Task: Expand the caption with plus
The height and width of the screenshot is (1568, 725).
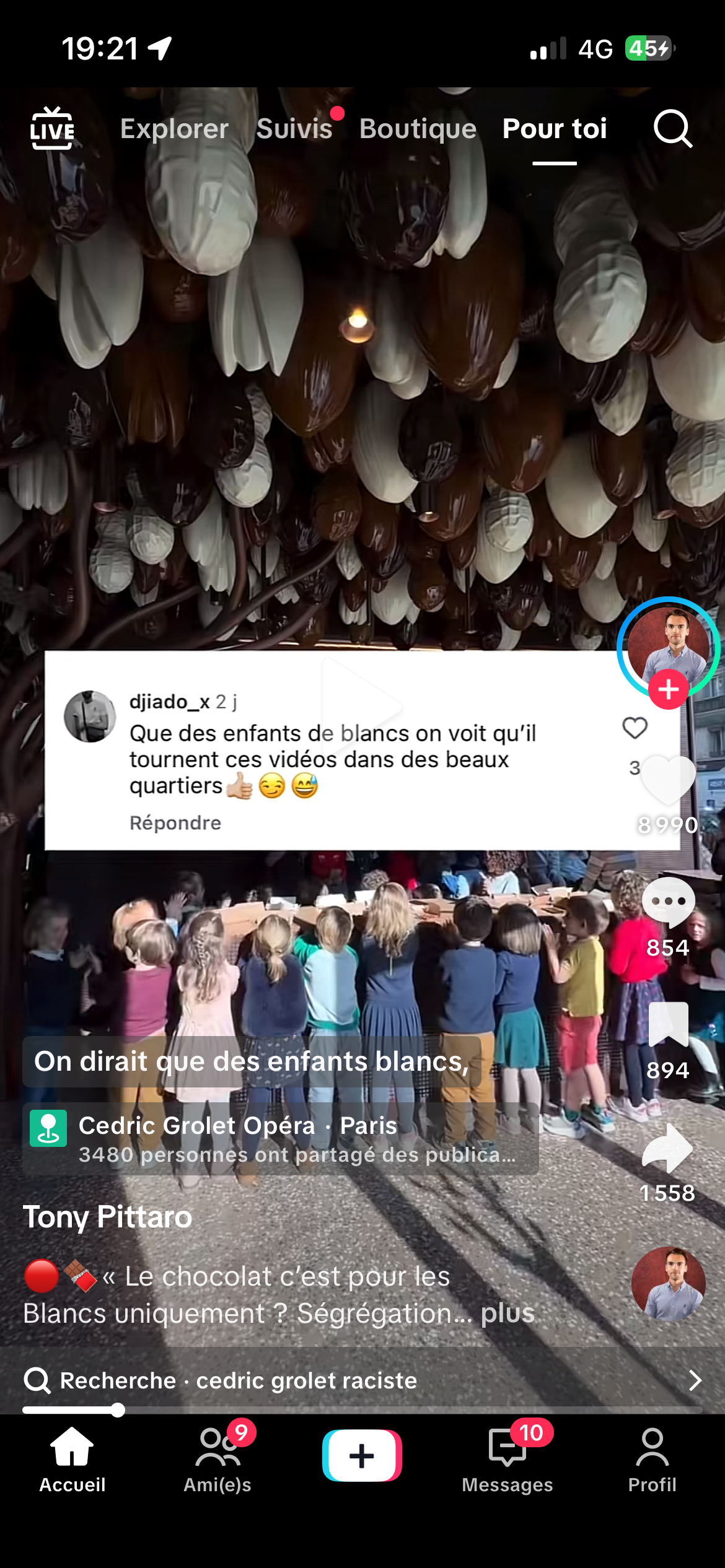Action: point(507,1313)
